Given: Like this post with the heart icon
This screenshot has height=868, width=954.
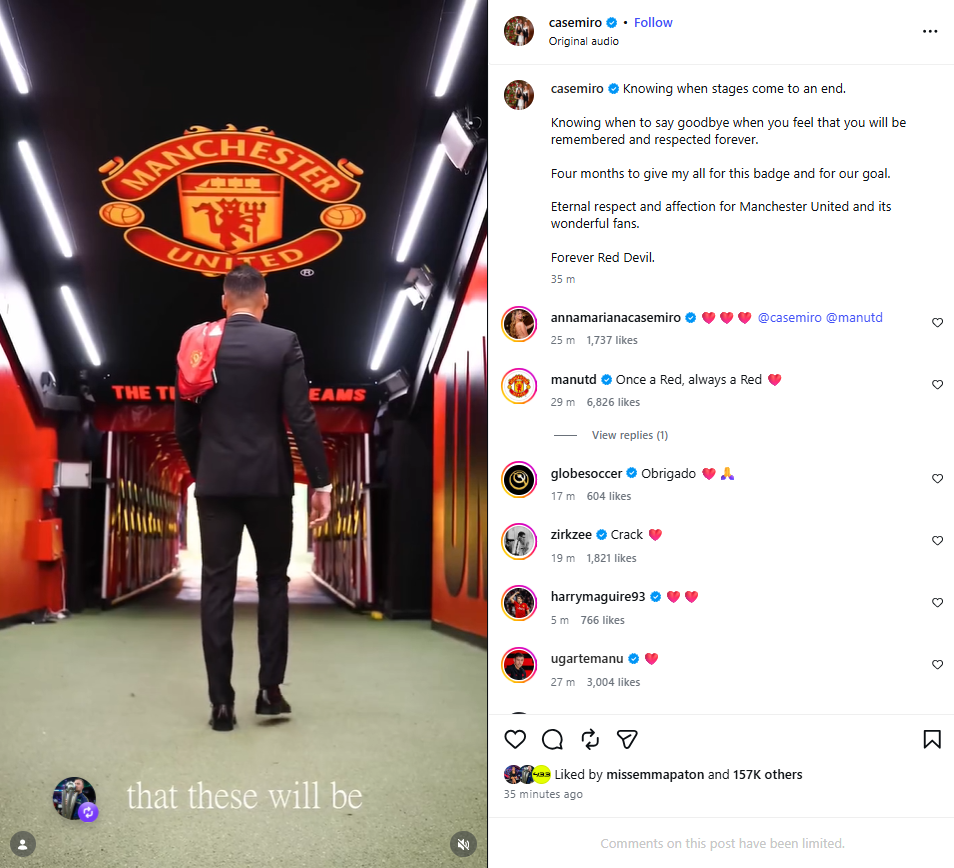Looking at the screenshot, I should 515,739.
